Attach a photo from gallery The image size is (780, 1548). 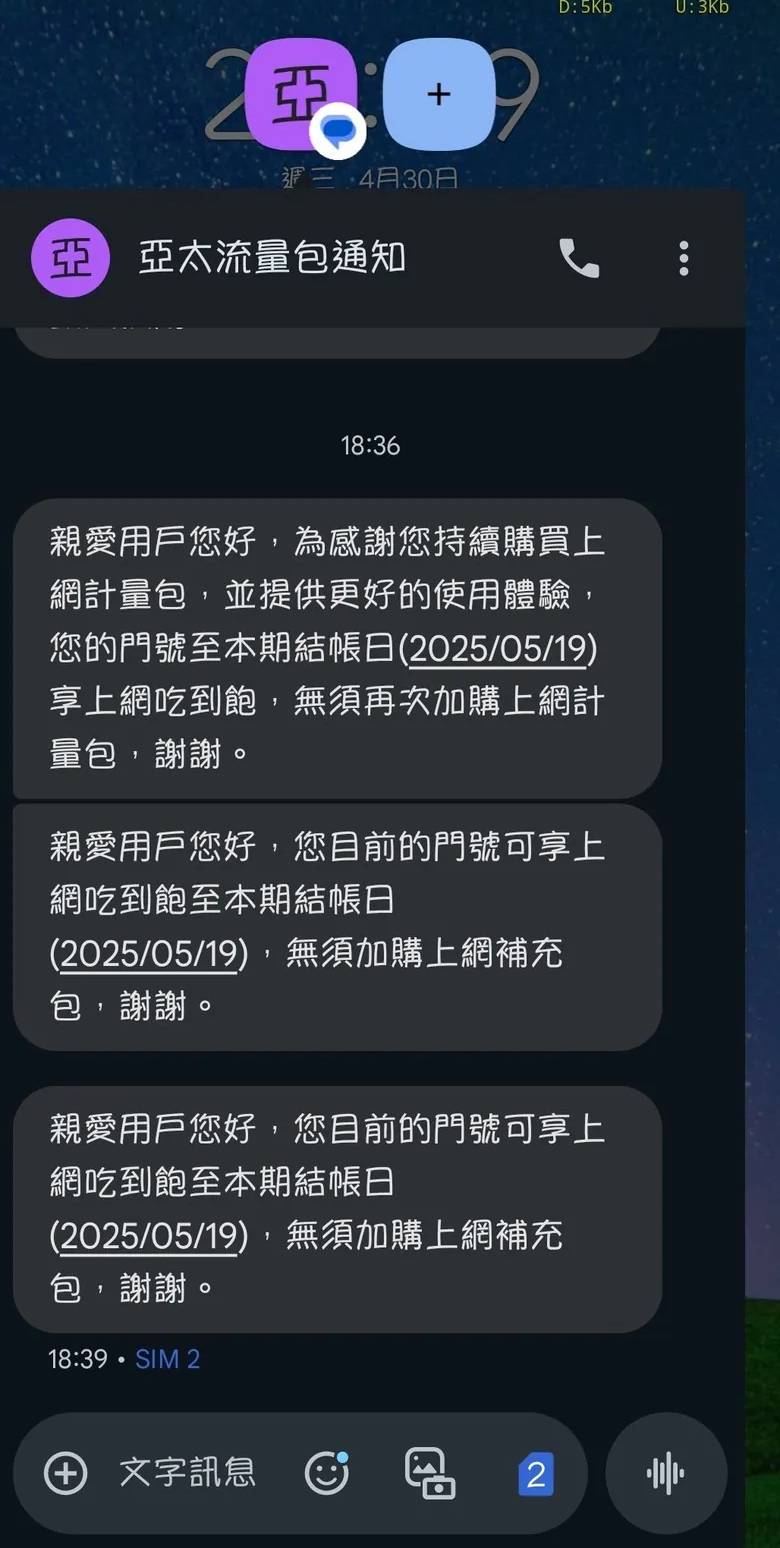click(x=429, y=1473)
